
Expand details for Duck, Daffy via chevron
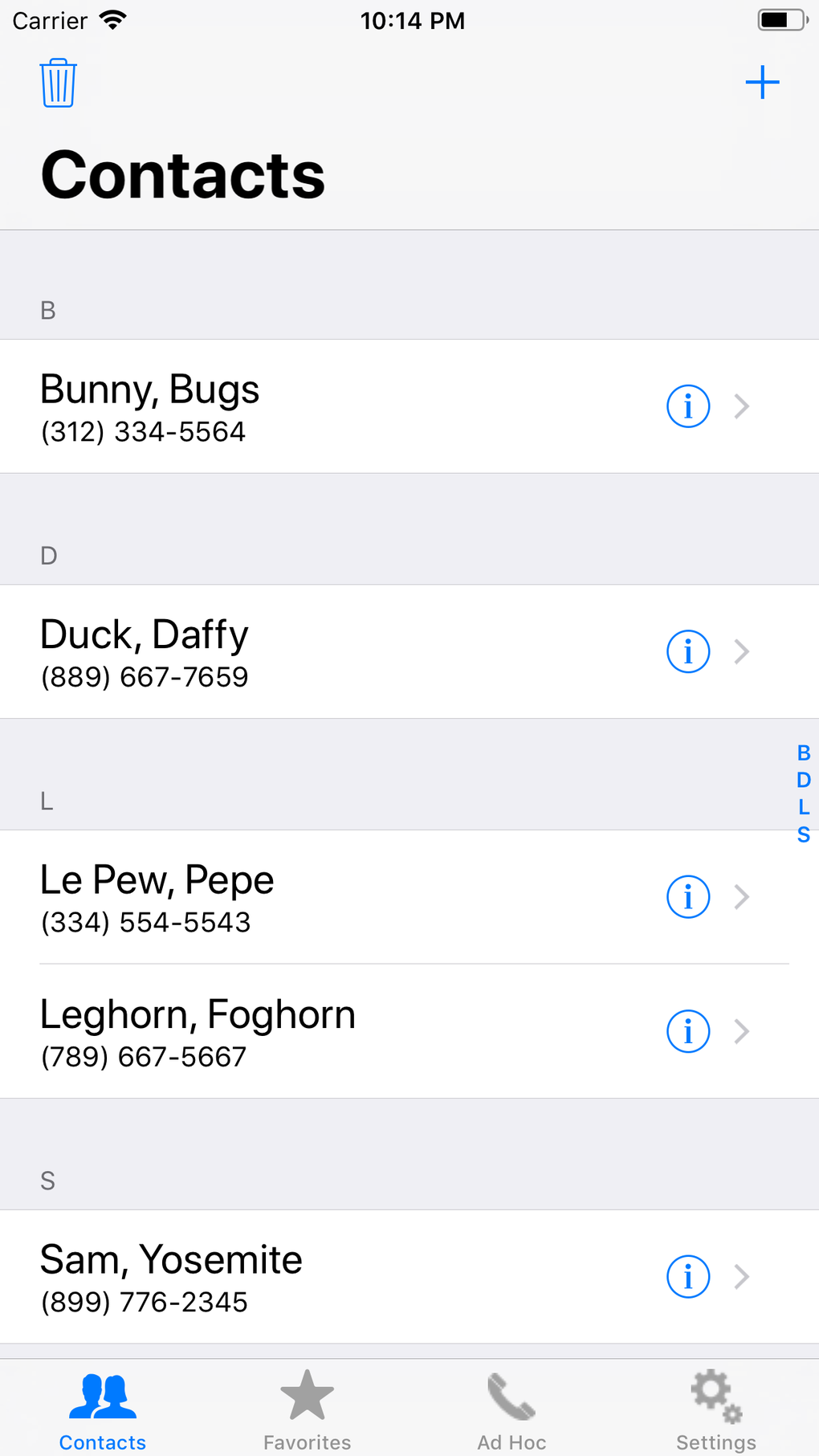(741, 651)
